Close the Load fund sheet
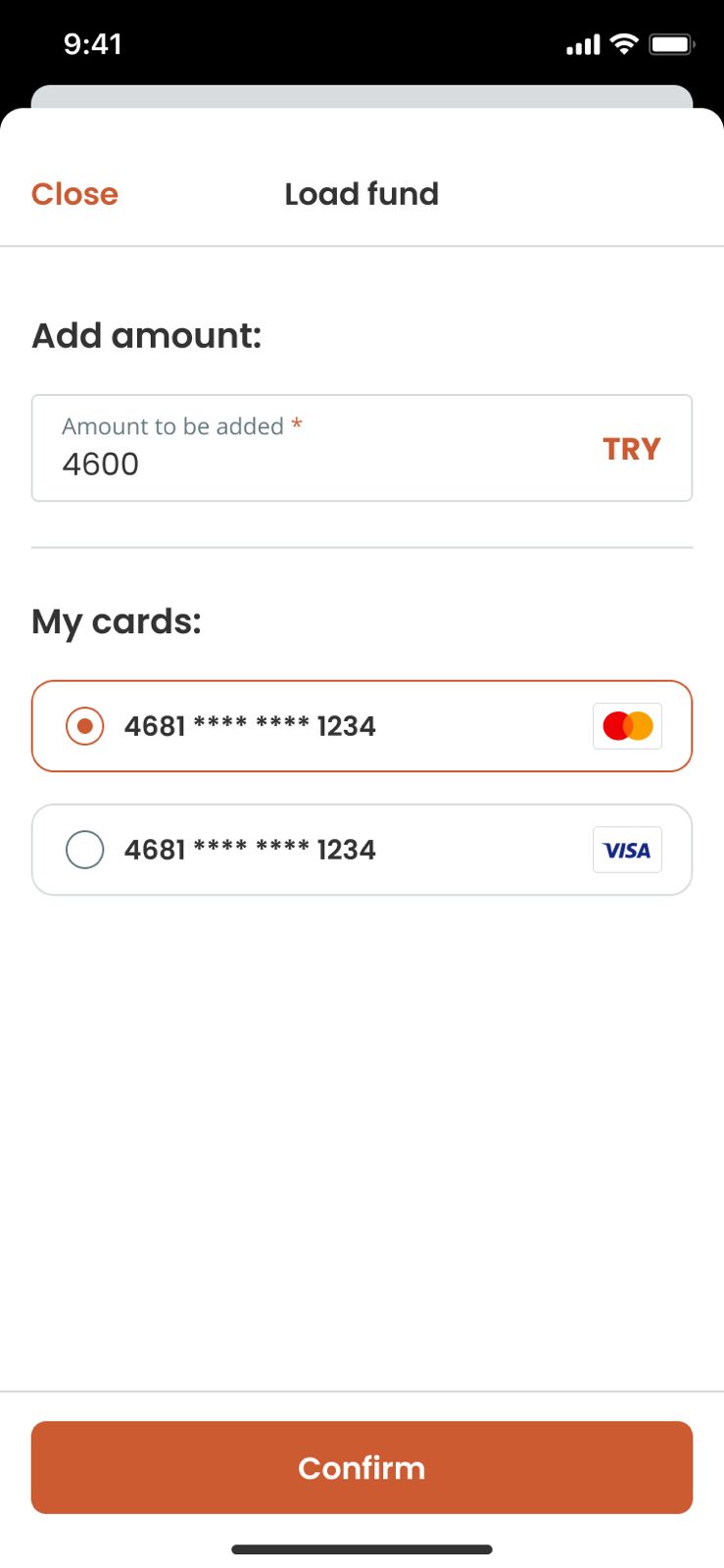The image size is (724, 1568). pyautogui.click(x=74, y=194)
